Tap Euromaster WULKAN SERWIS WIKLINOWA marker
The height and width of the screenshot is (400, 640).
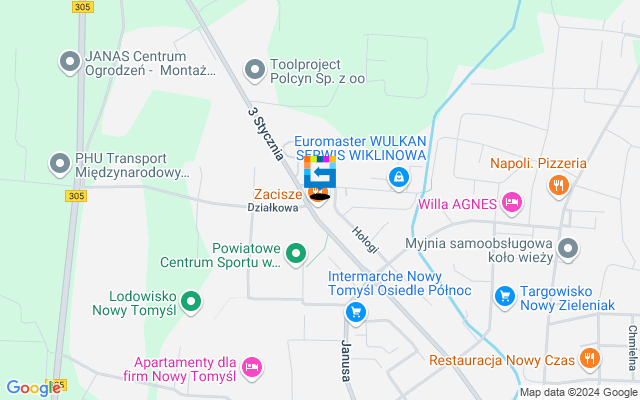coord(399,177)
